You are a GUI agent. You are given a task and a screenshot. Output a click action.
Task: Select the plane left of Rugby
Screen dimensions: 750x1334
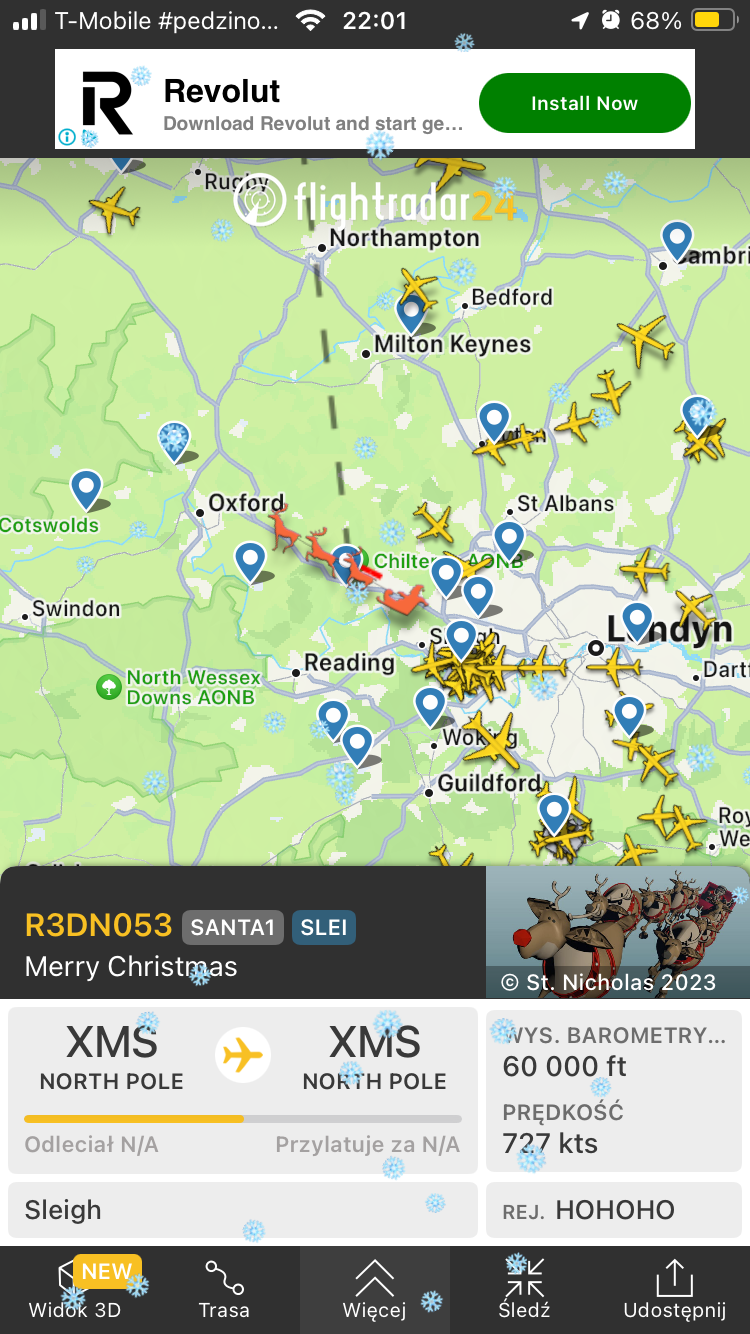tap(114, 210)
